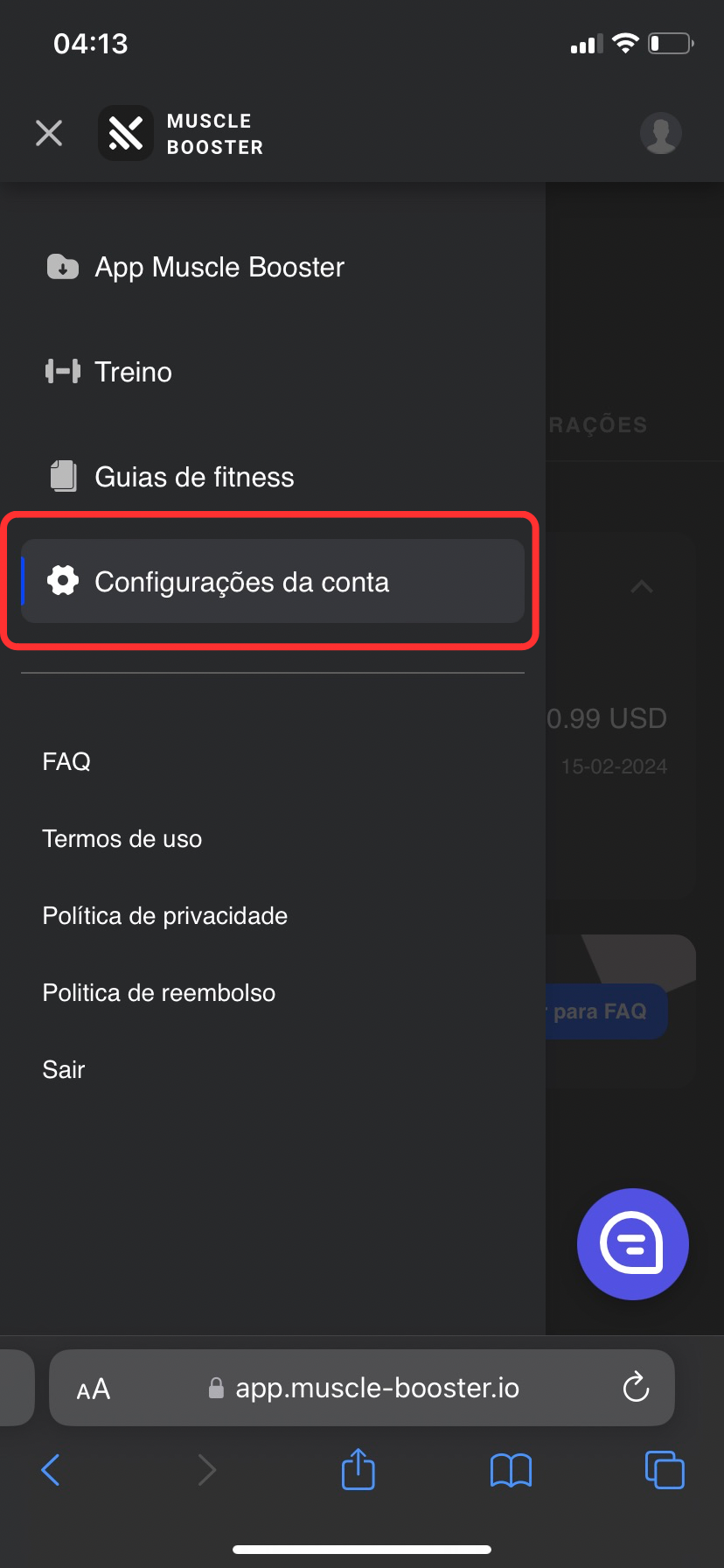Open the FAQ link

tap(66, 761)
